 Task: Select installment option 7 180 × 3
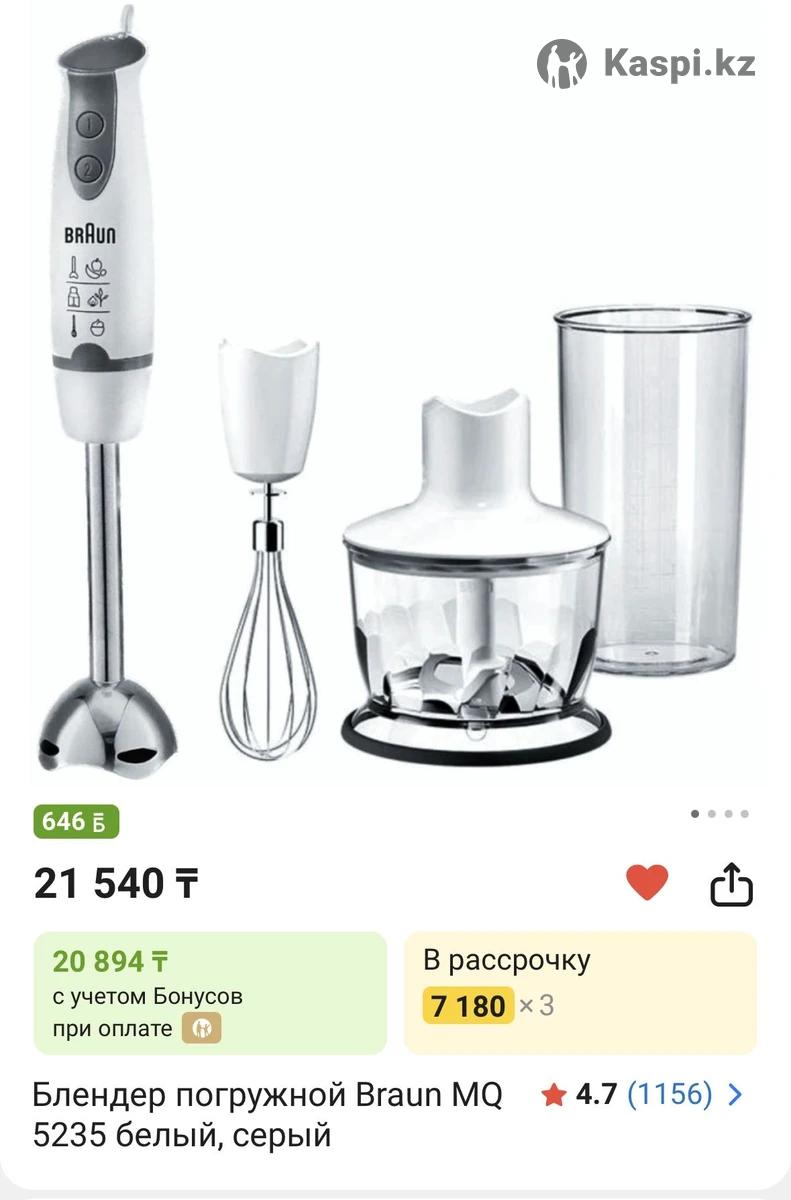[x=579, y=992]
